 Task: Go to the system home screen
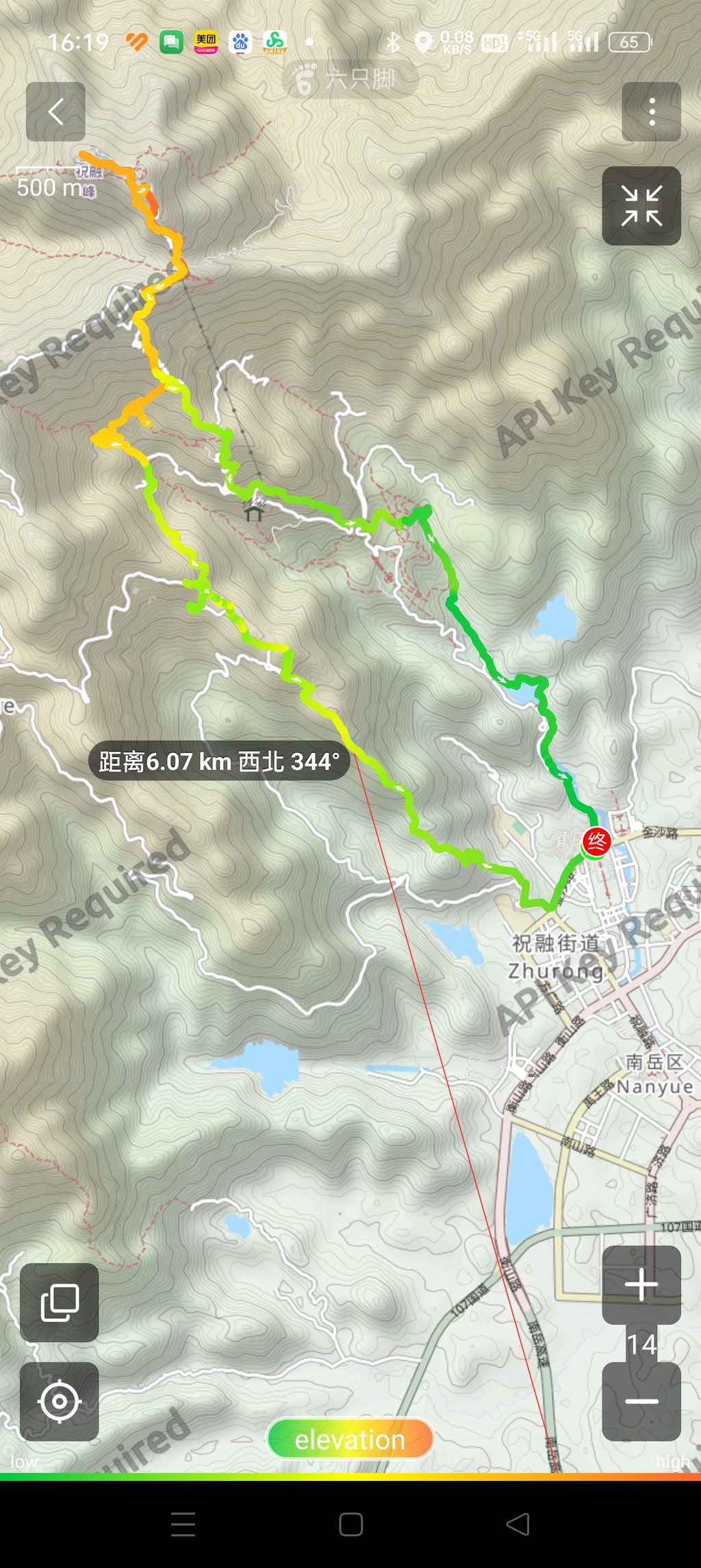[x=350, y=1524]
